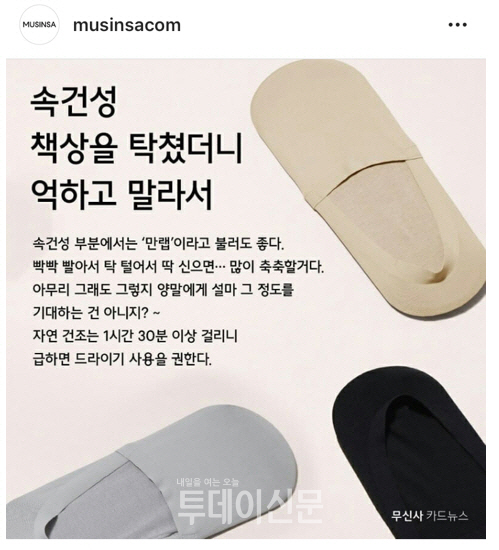
Task: Open the MUSINSA profile picture
Action: (x=39, y=25)
